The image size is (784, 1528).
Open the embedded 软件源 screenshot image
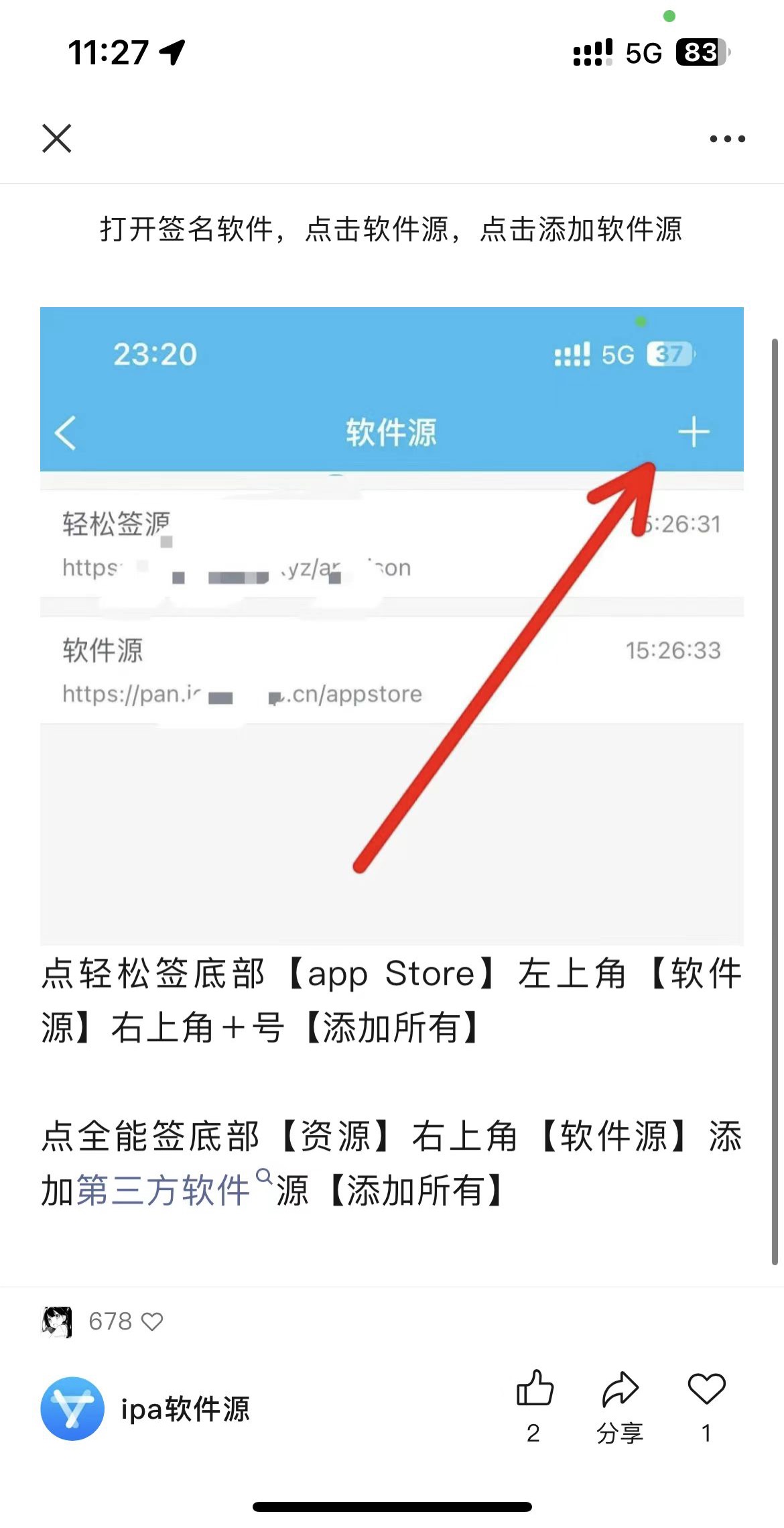pos(391,625)
